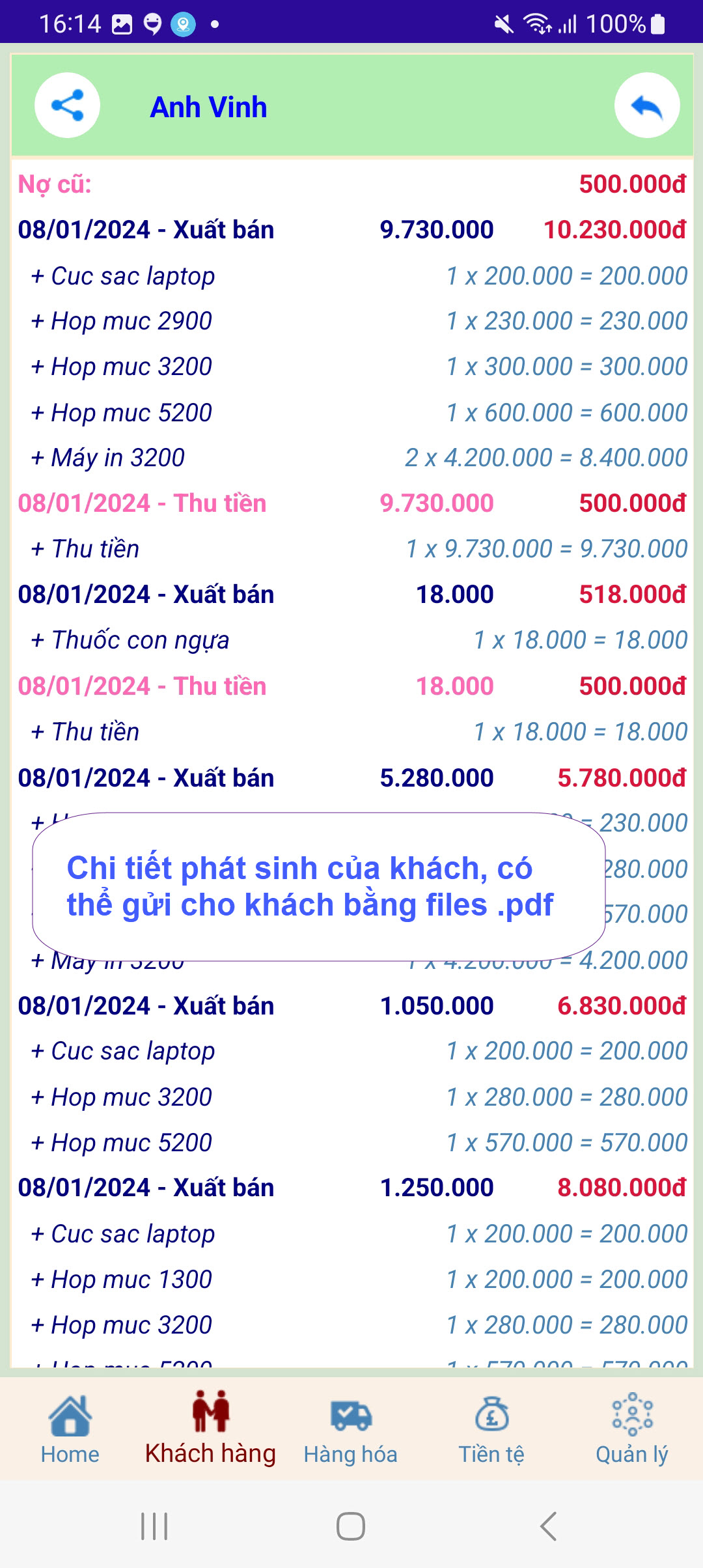Tap the system home button
Screen dimensions: 703x1568
pyautogui.click(x=350, y=1526)
